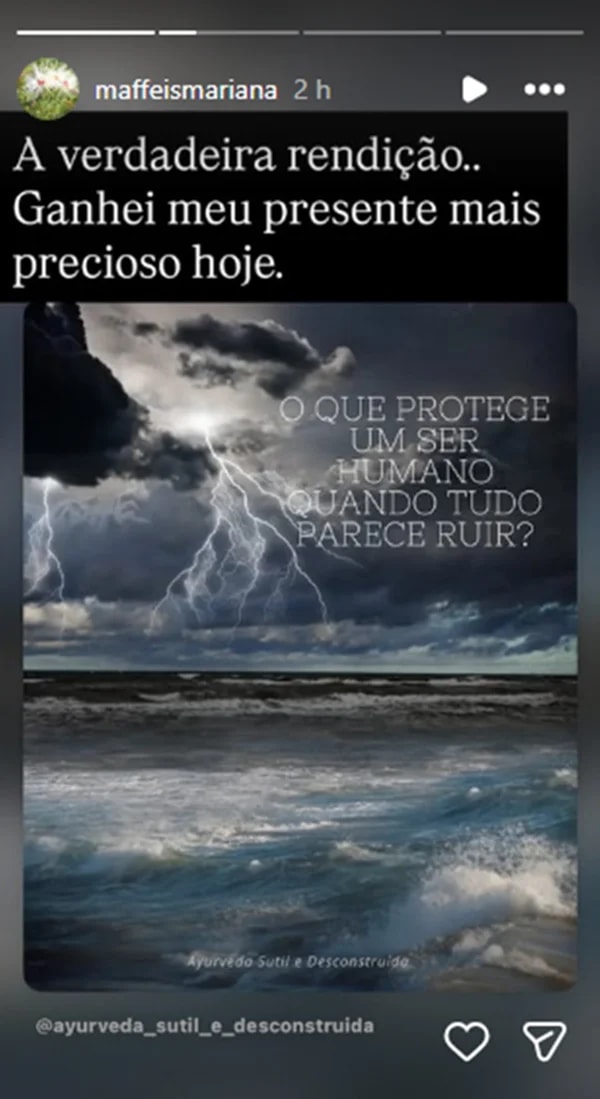600x1099 pixels.
Task: Open the @ayurveda_sutil_e_desconstruida mention
Action: [x=205, y=1026]
